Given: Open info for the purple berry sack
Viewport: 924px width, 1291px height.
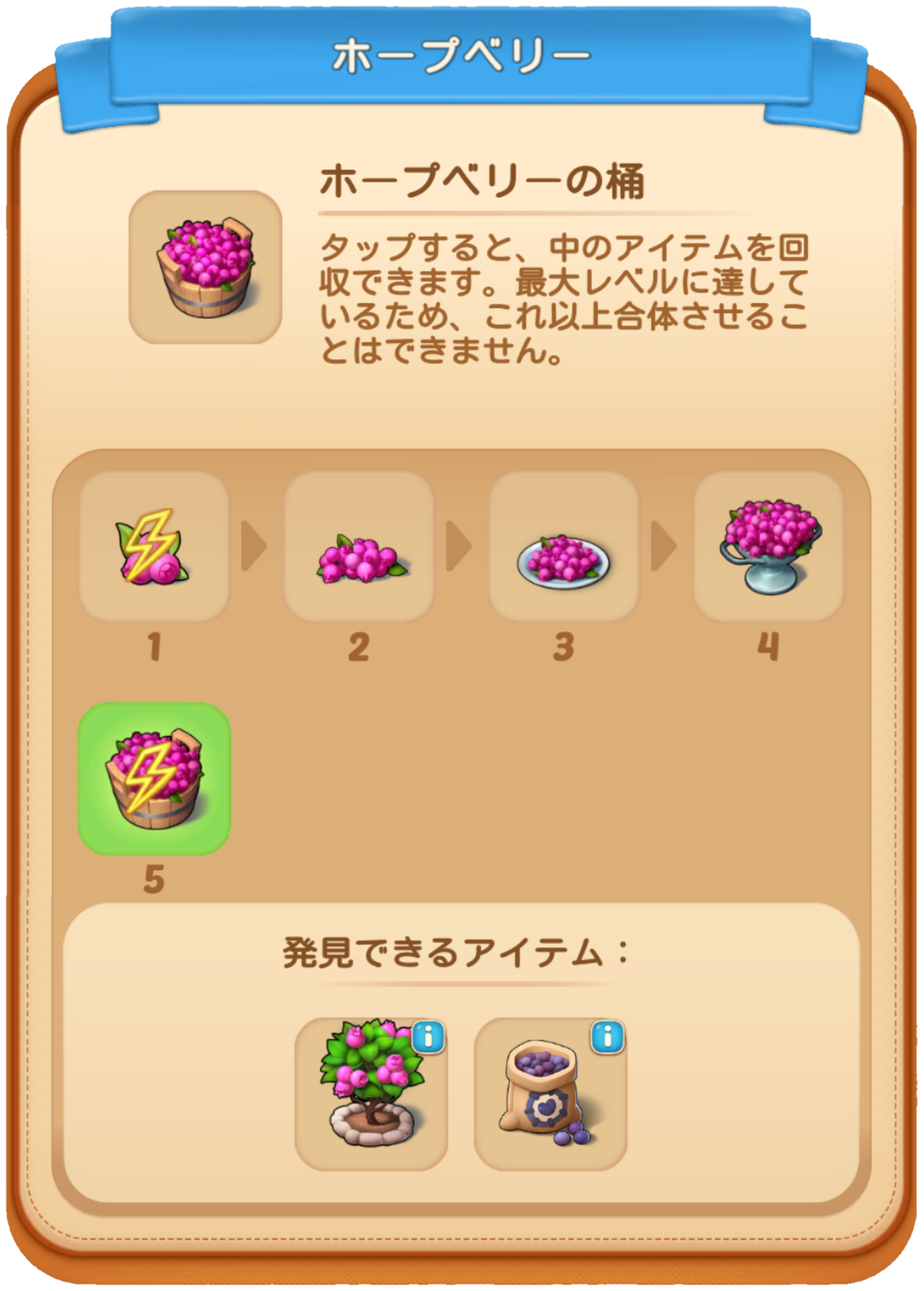Looking at the screenshot, I should click(608, 1037).
